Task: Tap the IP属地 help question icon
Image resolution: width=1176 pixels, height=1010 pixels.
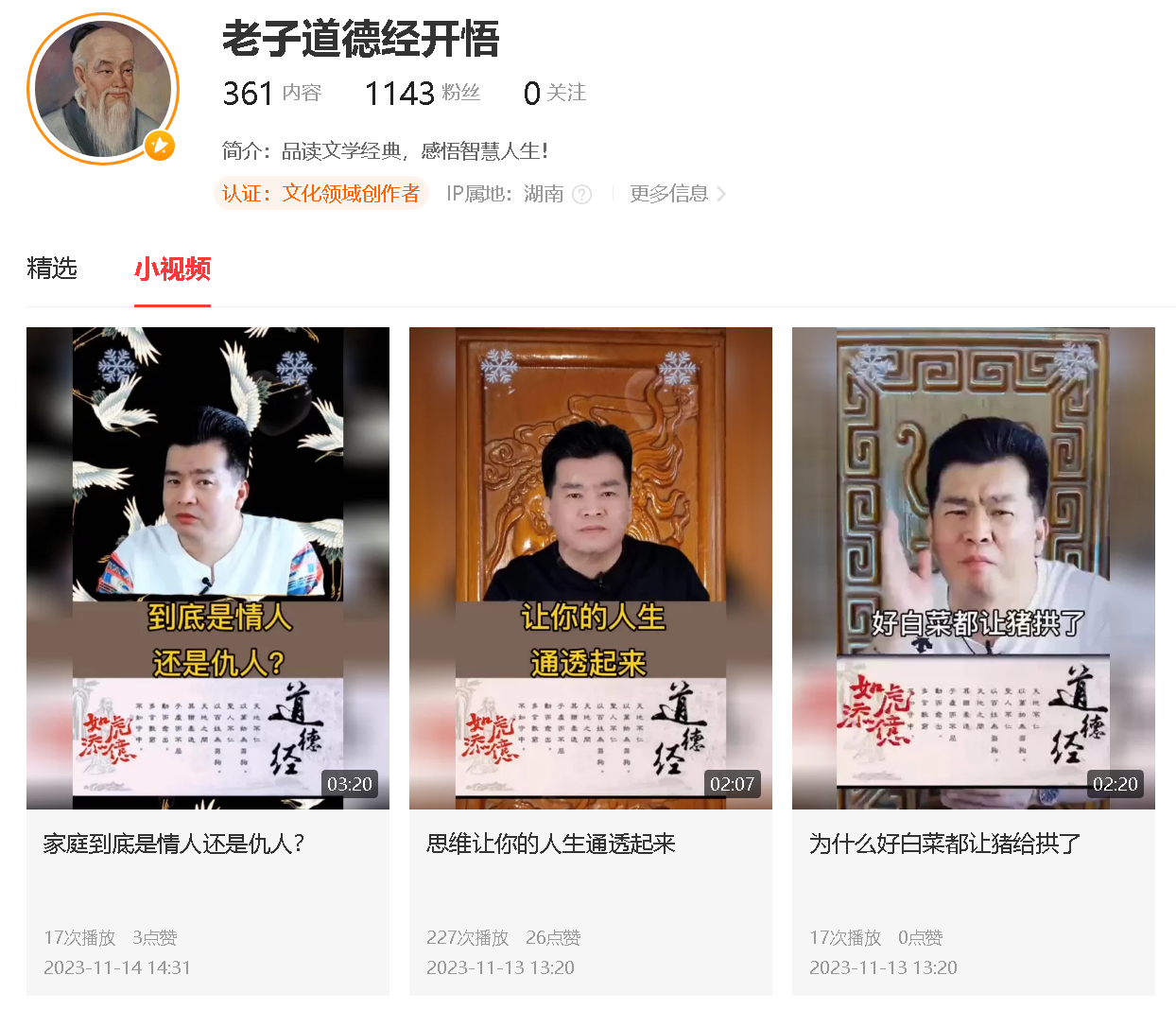Action: 582,195
